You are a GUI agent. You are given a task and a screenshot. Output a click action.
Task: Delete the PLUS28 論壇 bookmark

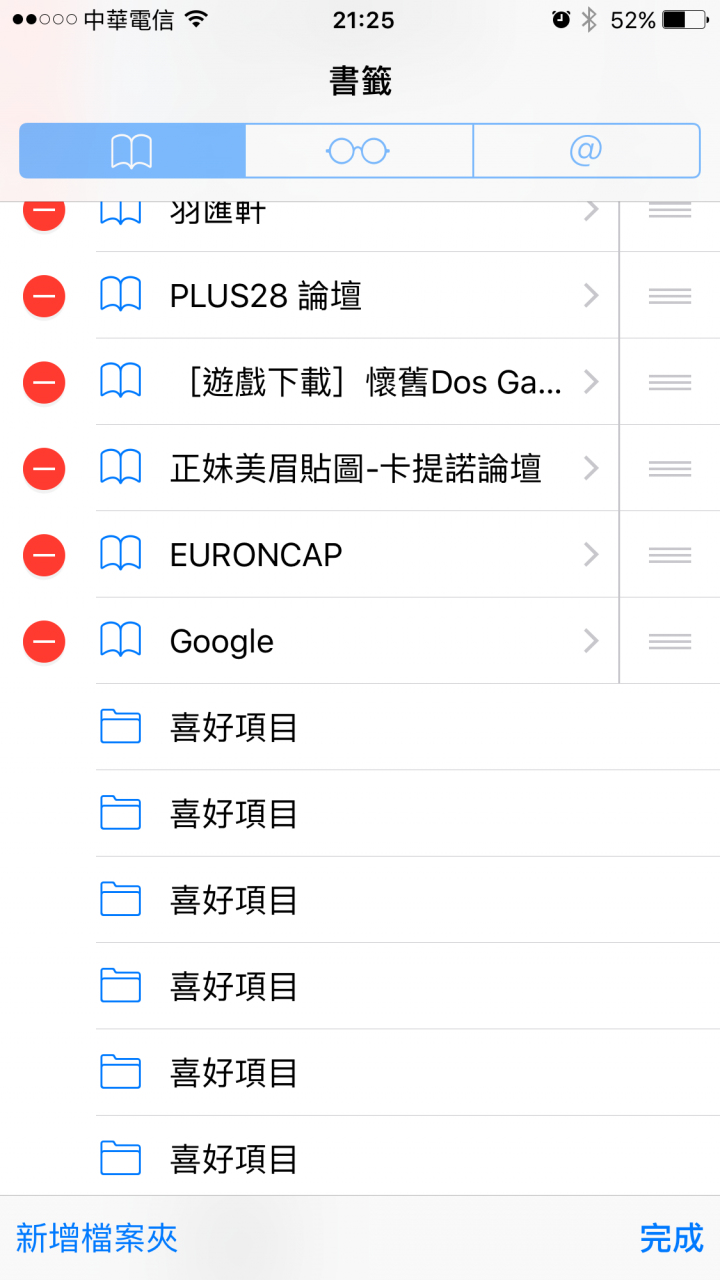point(44,296)
